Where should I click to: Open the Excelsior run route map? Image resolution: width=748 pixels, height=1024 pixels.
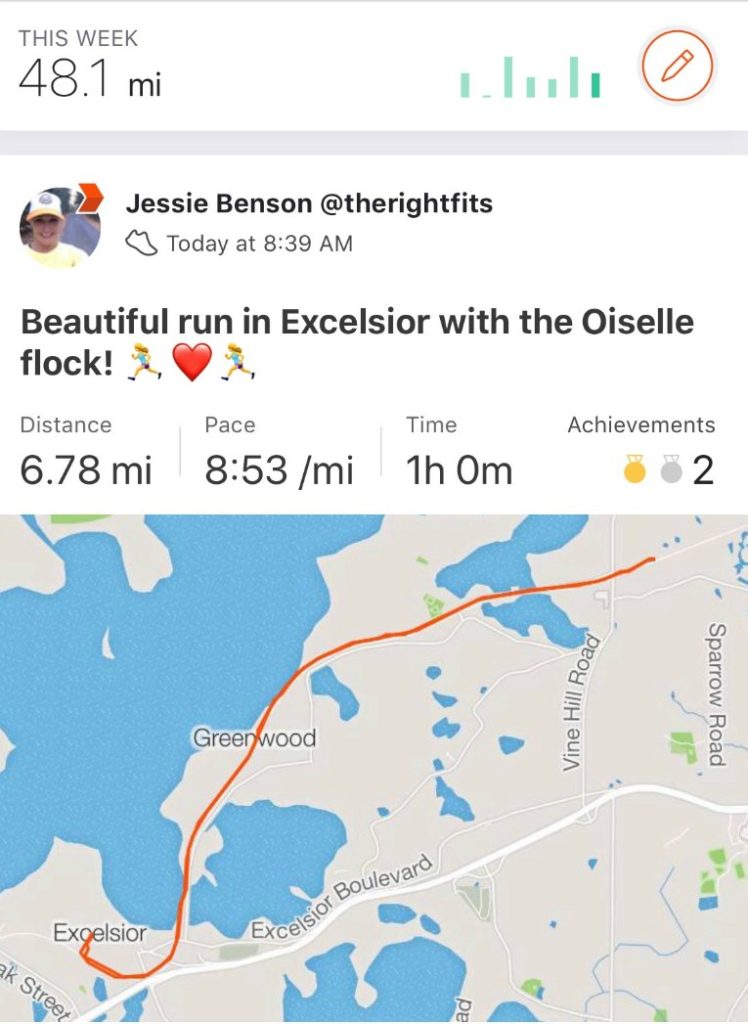[374, 768]
